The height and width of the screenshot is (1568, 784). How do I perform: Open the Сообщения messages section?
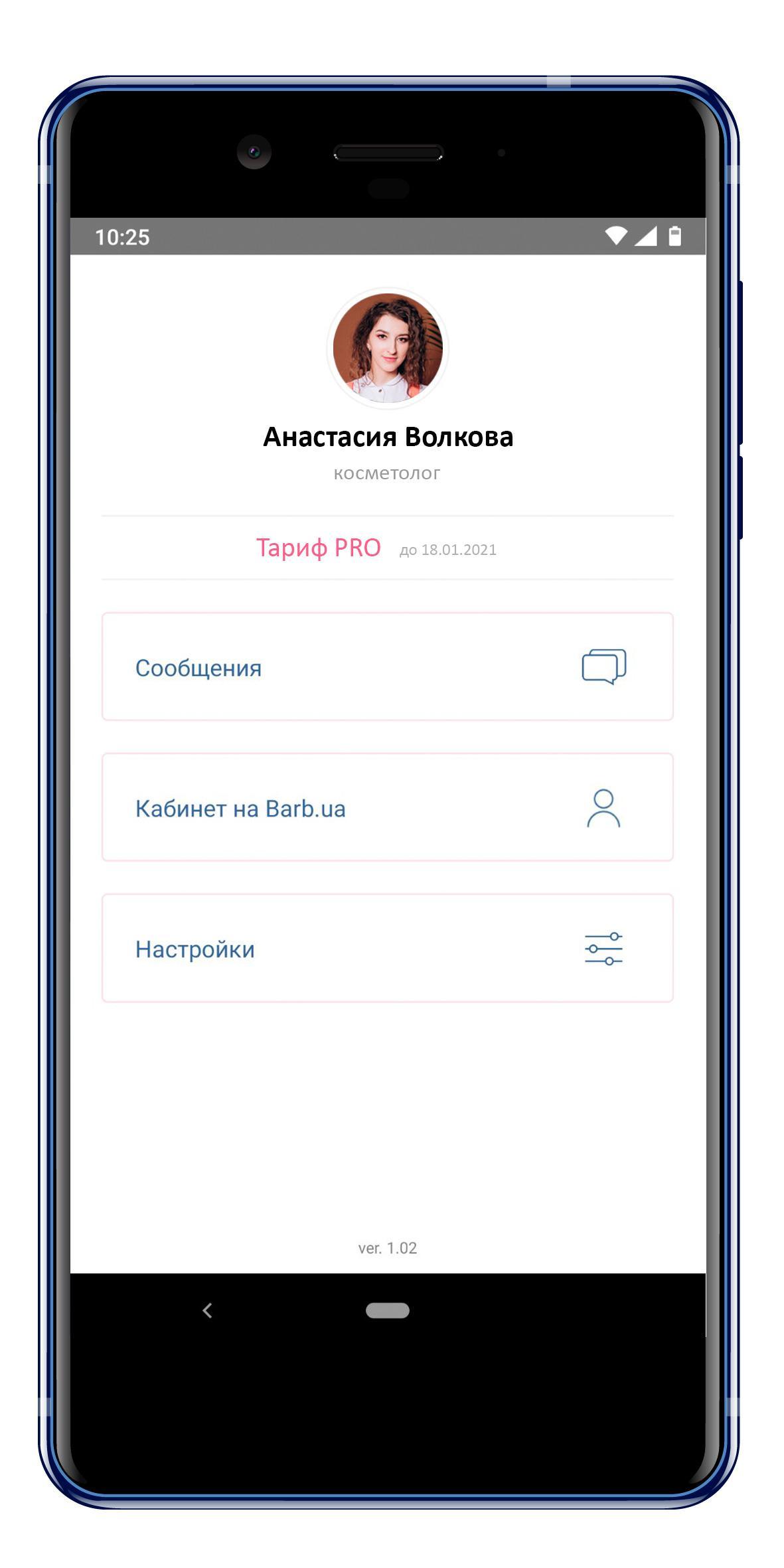[x=388, y=666]
